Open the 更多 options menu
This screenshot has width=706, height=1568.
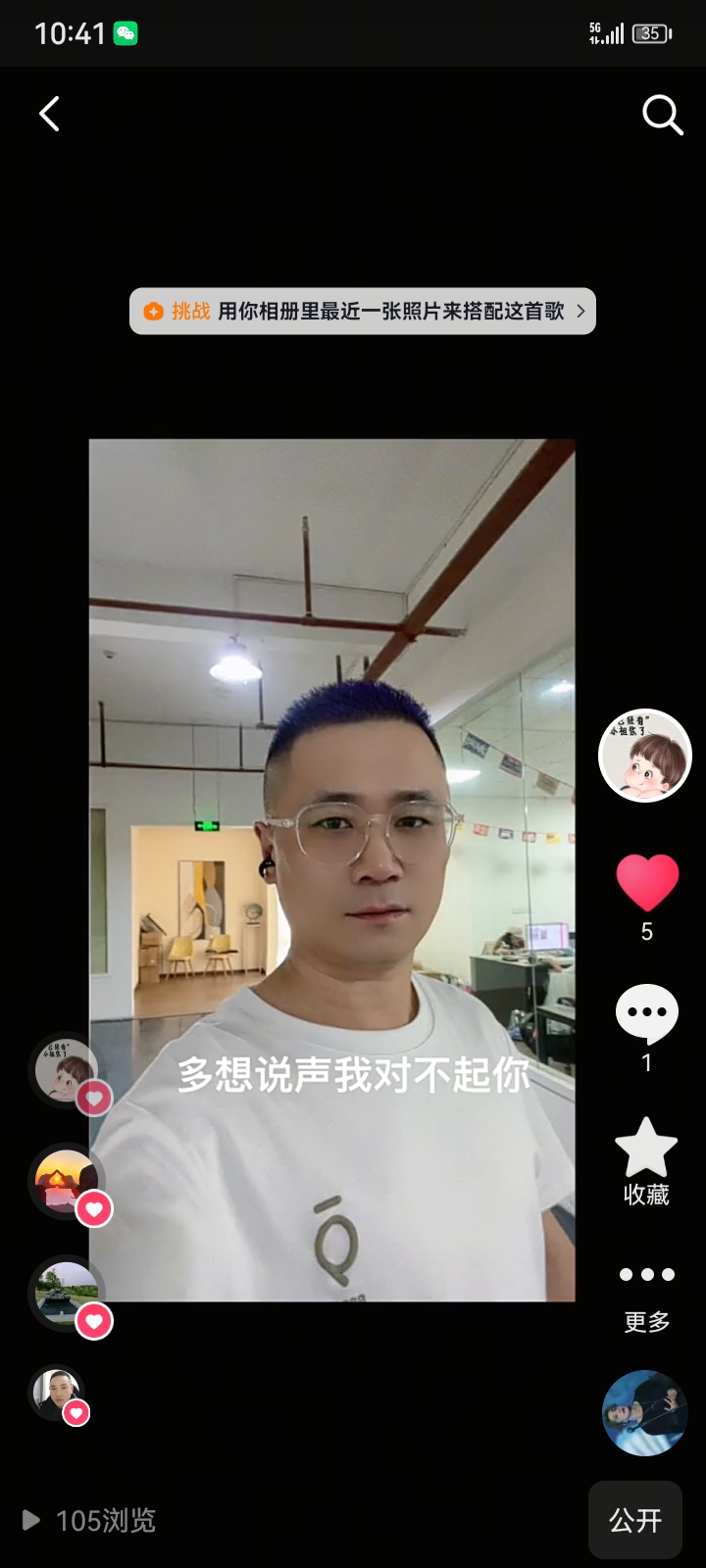[x=647, y=1275]
